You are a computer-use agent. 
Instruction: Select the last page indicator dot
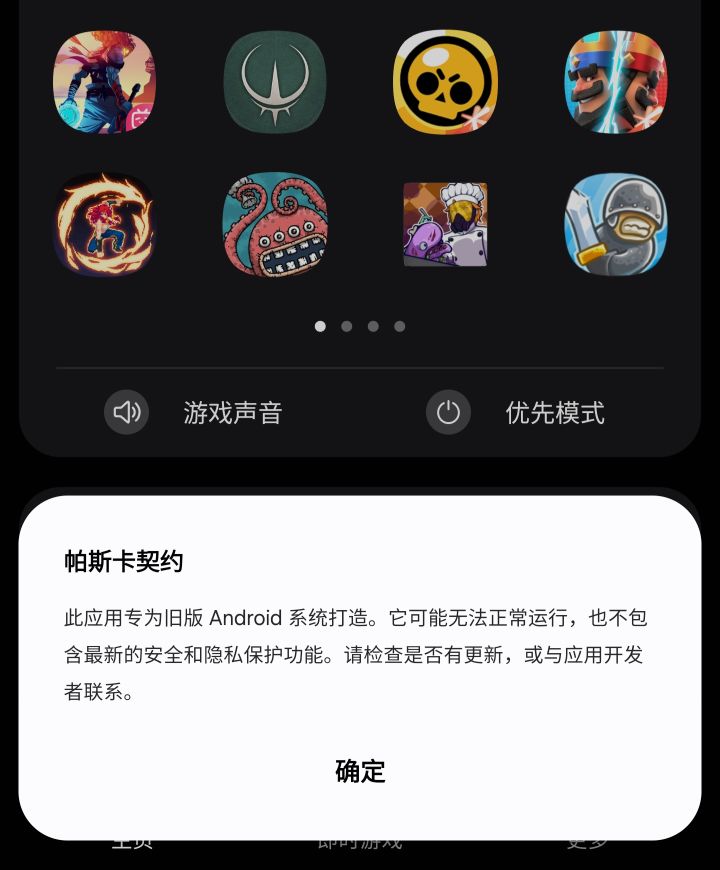(x=399, y=326)
